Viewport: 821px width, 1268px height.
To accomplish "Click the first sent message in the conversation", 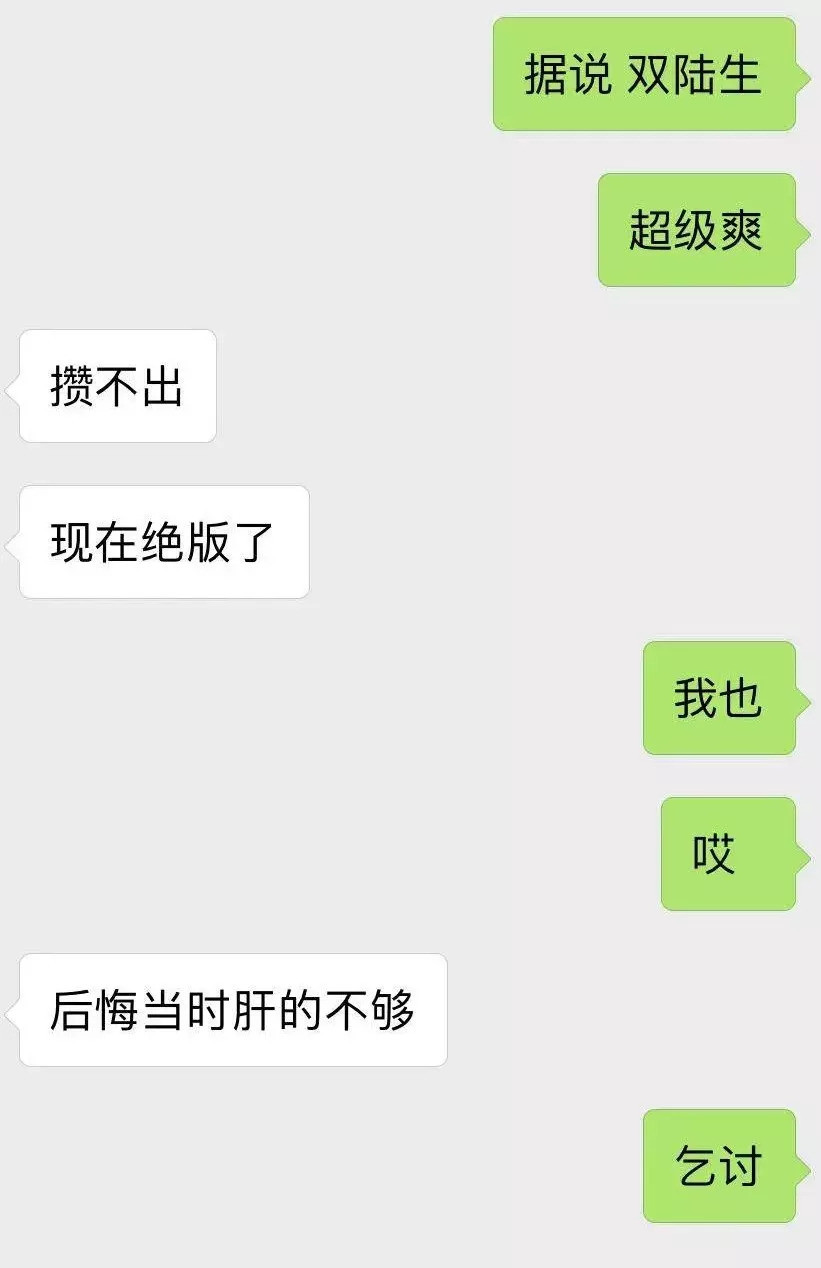I will tap(644, 74).
